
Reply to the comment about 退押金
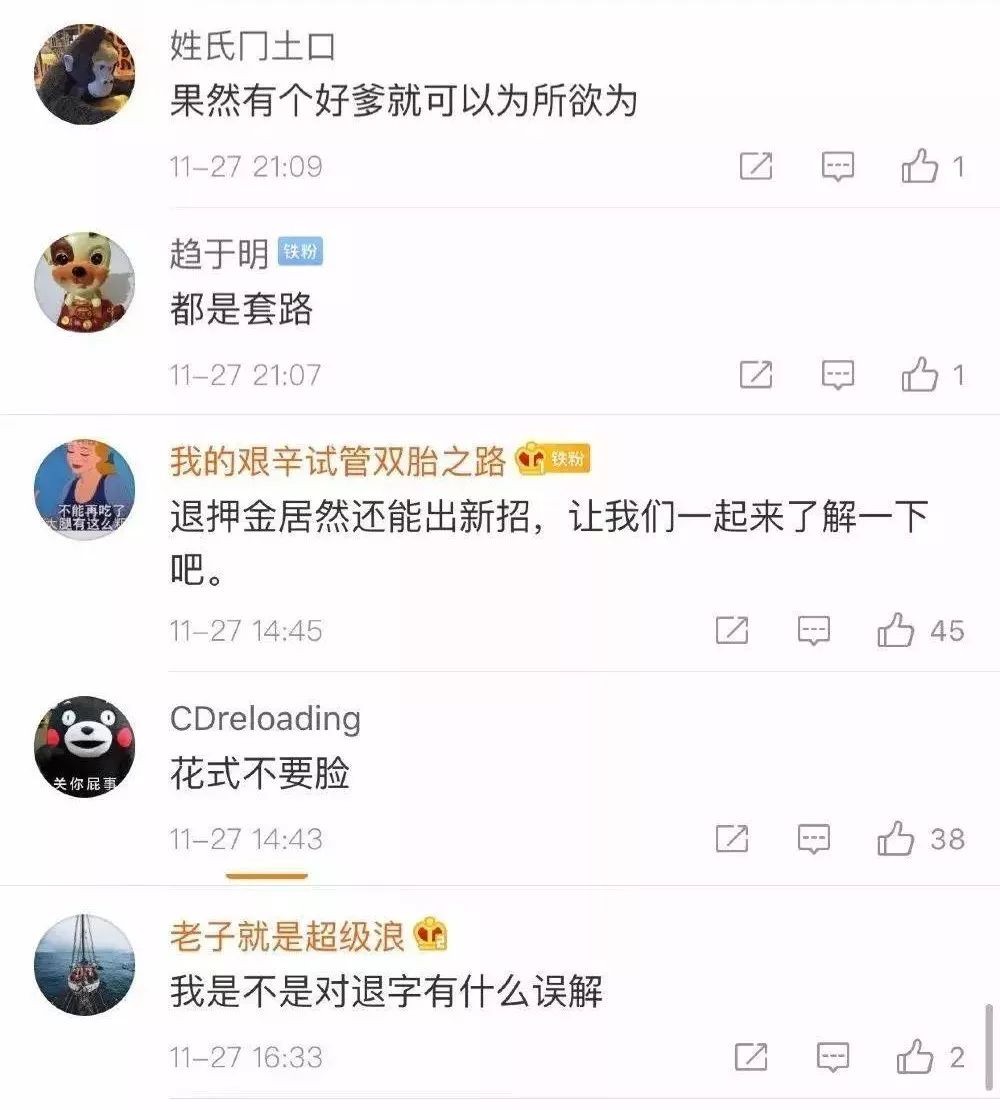tap(814, 631)
